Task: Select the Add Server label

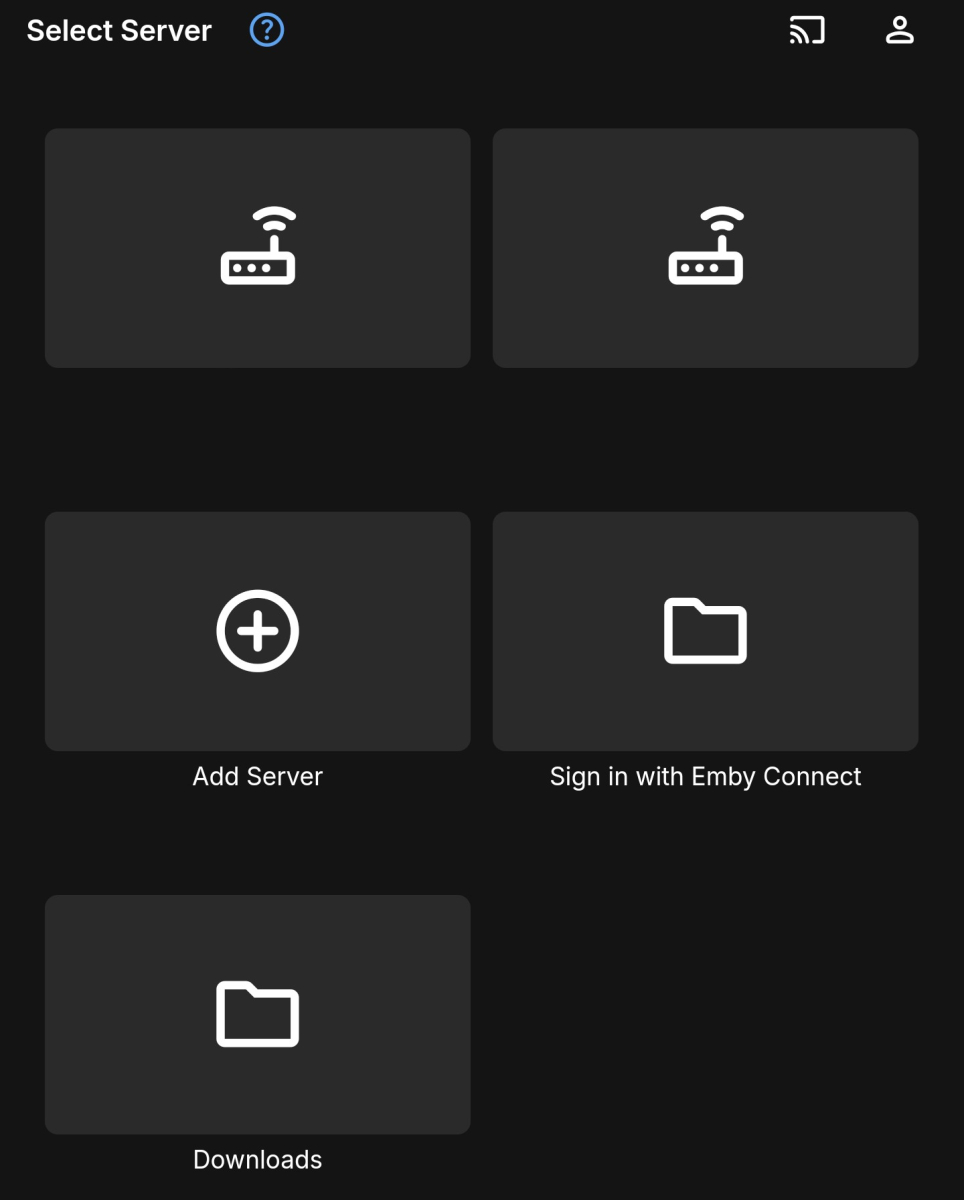Action: pos(257,776)
